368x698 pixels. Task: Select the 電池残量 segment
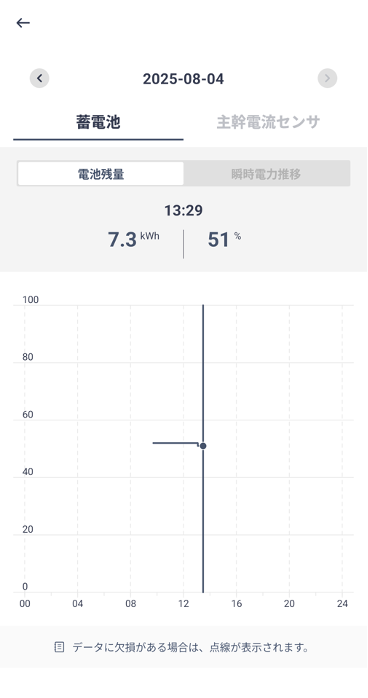(x=101, y=174)
